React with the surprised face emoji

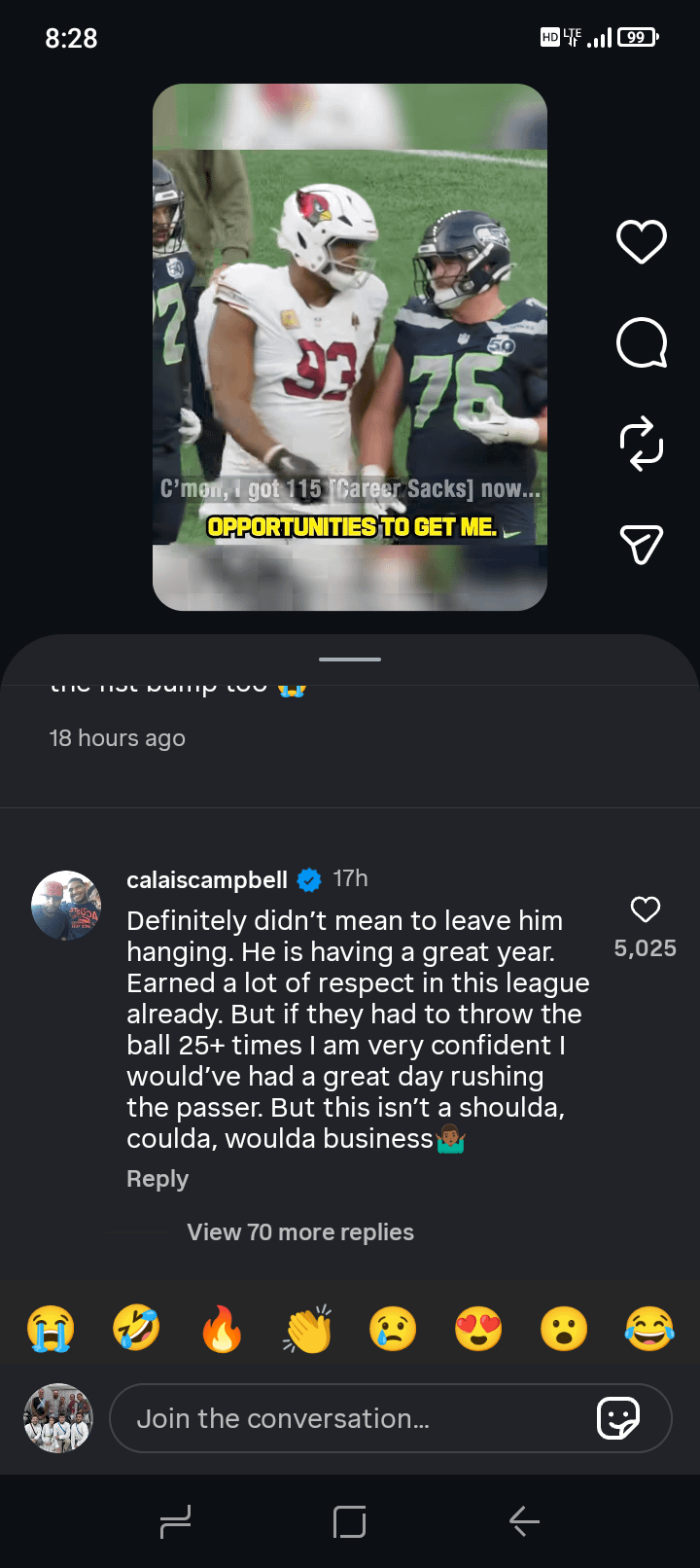(564, 1329)
